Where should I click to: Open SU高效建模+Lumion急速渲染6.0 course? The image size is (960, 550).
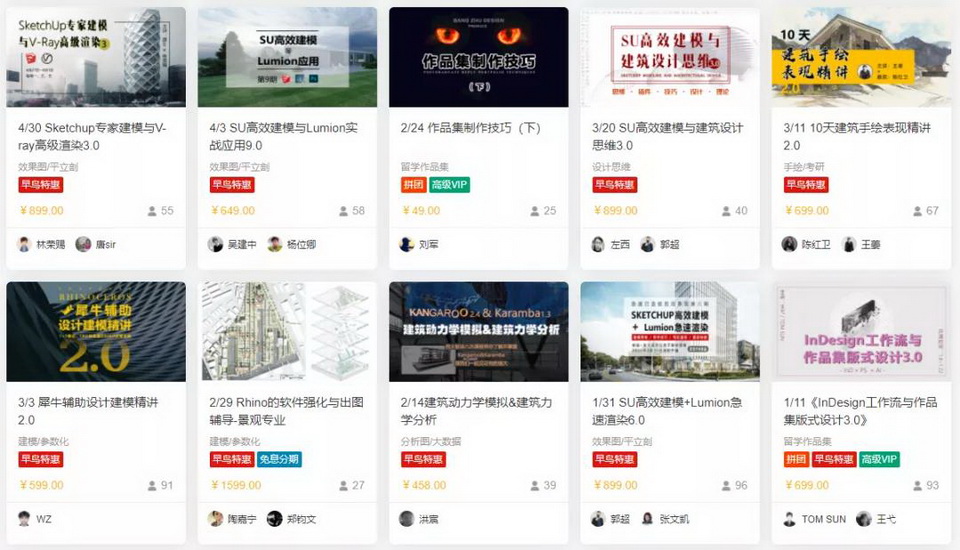[669, 410]
